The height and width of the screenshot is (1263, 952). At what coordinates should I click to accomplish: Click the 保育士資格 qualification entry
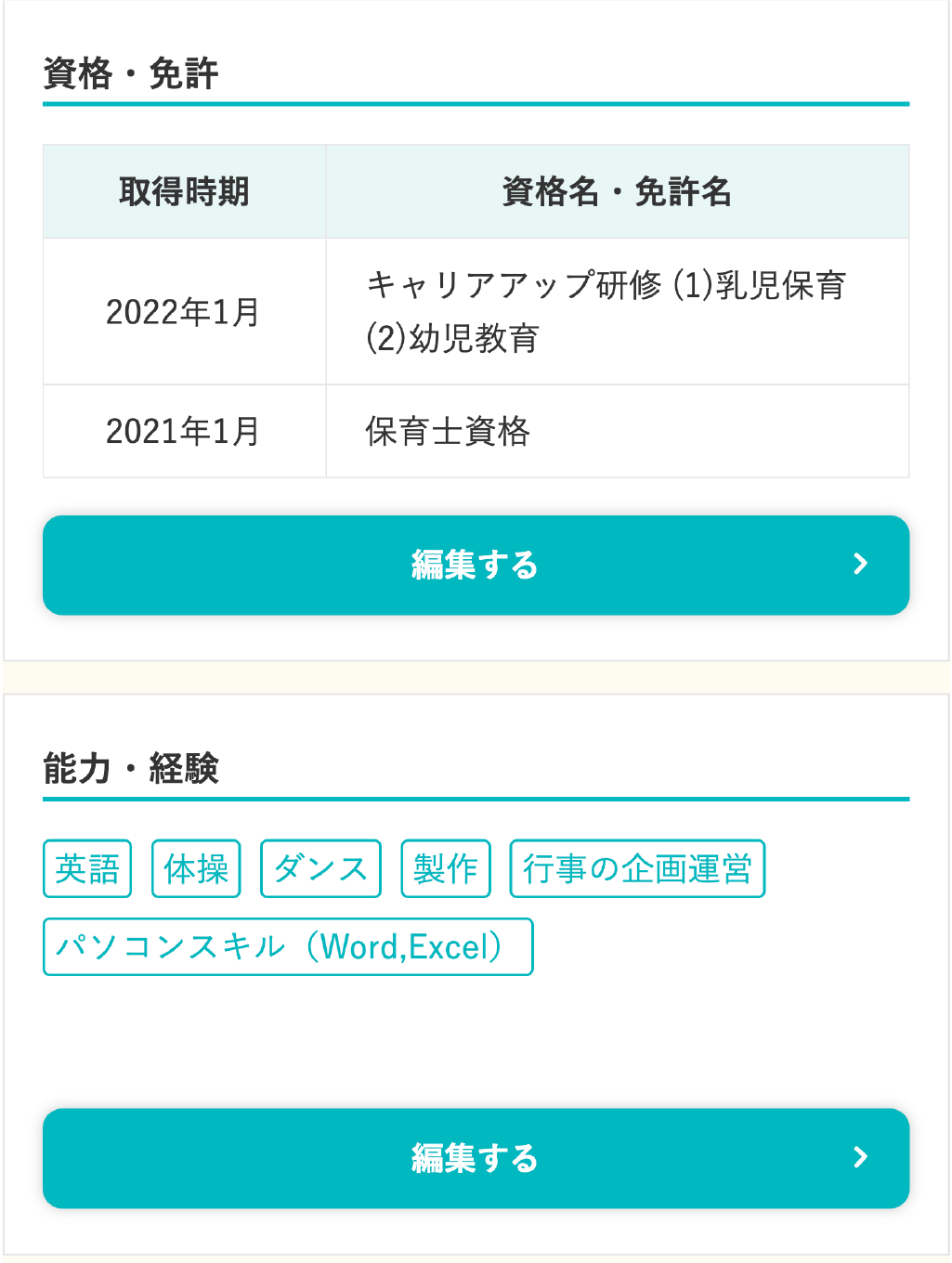(x=446, y=430)
